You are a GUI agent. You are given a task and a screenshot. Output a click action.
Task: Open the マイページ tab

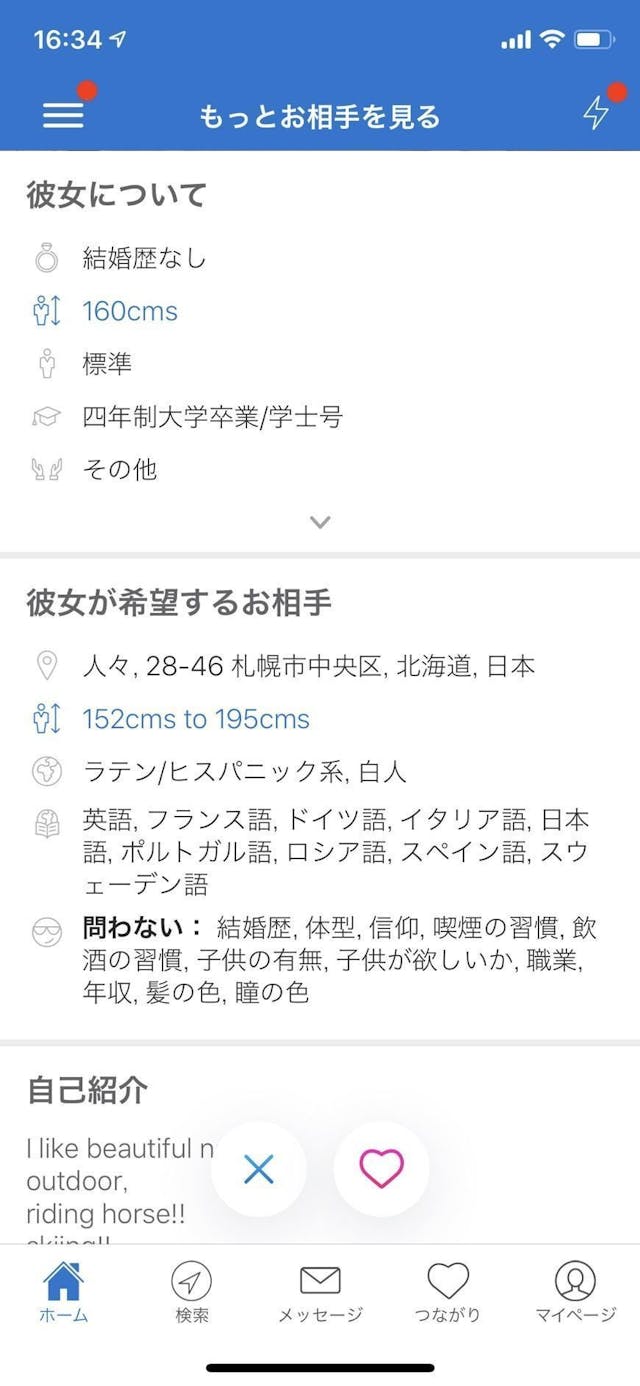(x=575, y=1292)
